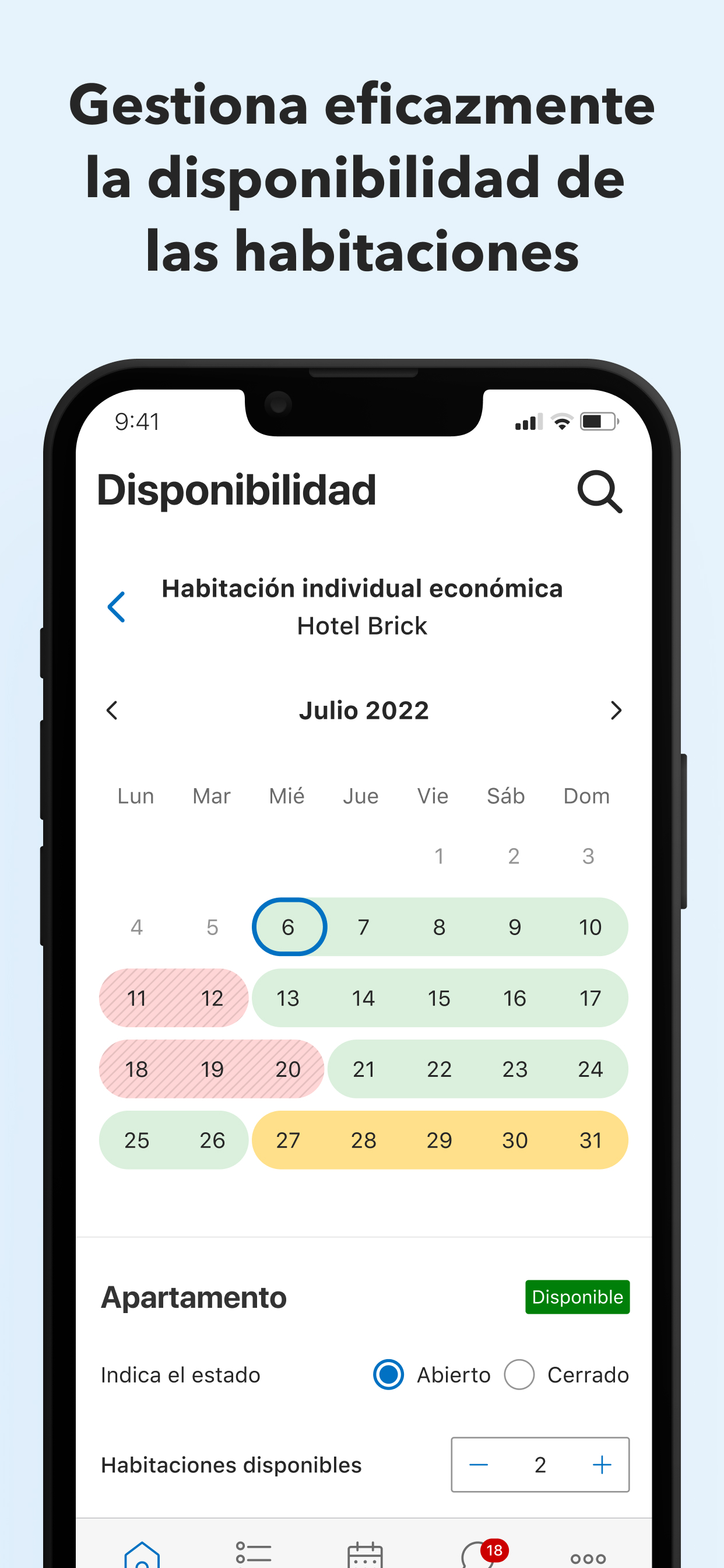Advance to August using right chevron
The width and height of the screenshot is (724, 1568).
616,710
